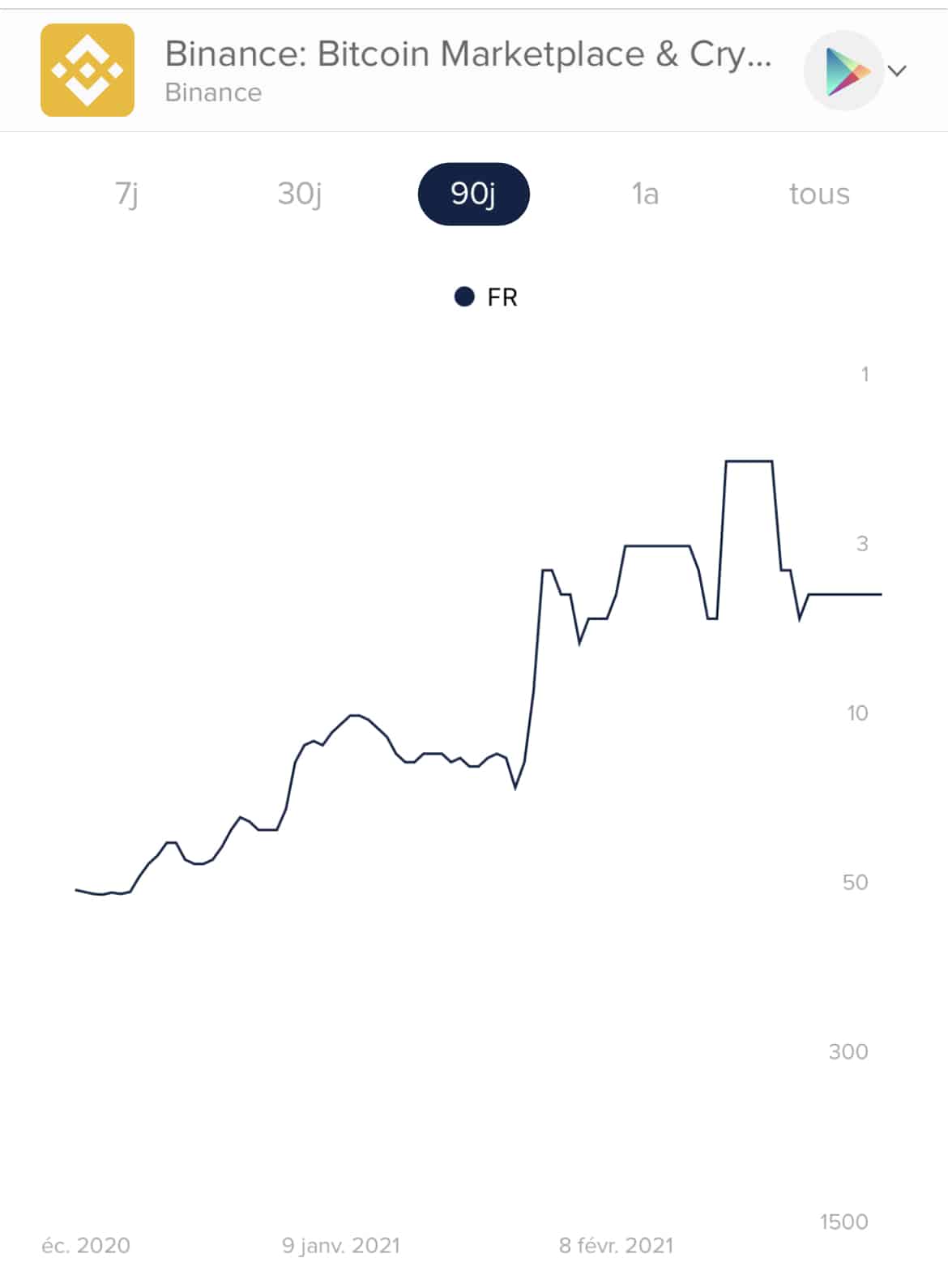
Task: Choose the 90j time range
Action: pyautogui.click(x=473, y=195)
